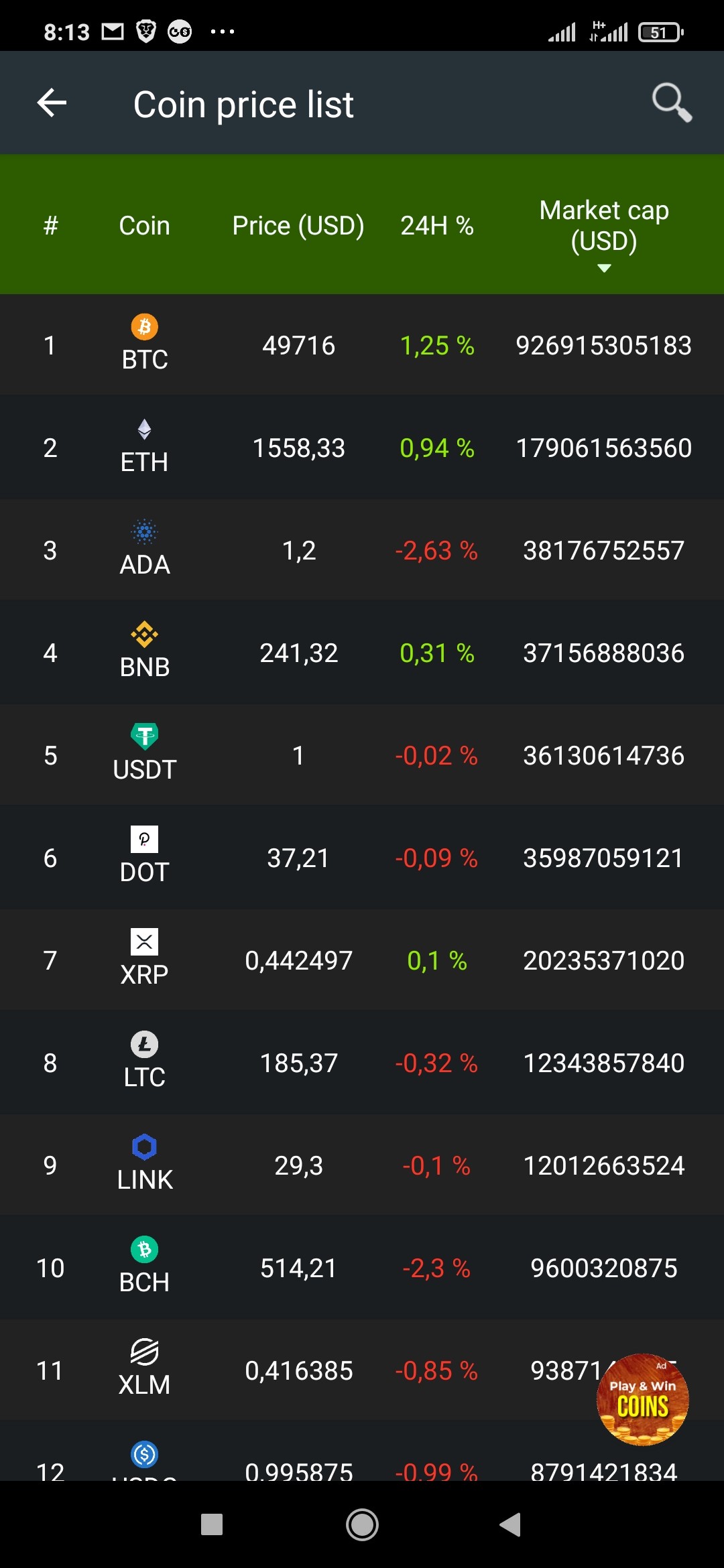724x1568 pixels.
Task: Sort by Market cap (USD) column
Action: pyautogui.click(x=604, y=235)
